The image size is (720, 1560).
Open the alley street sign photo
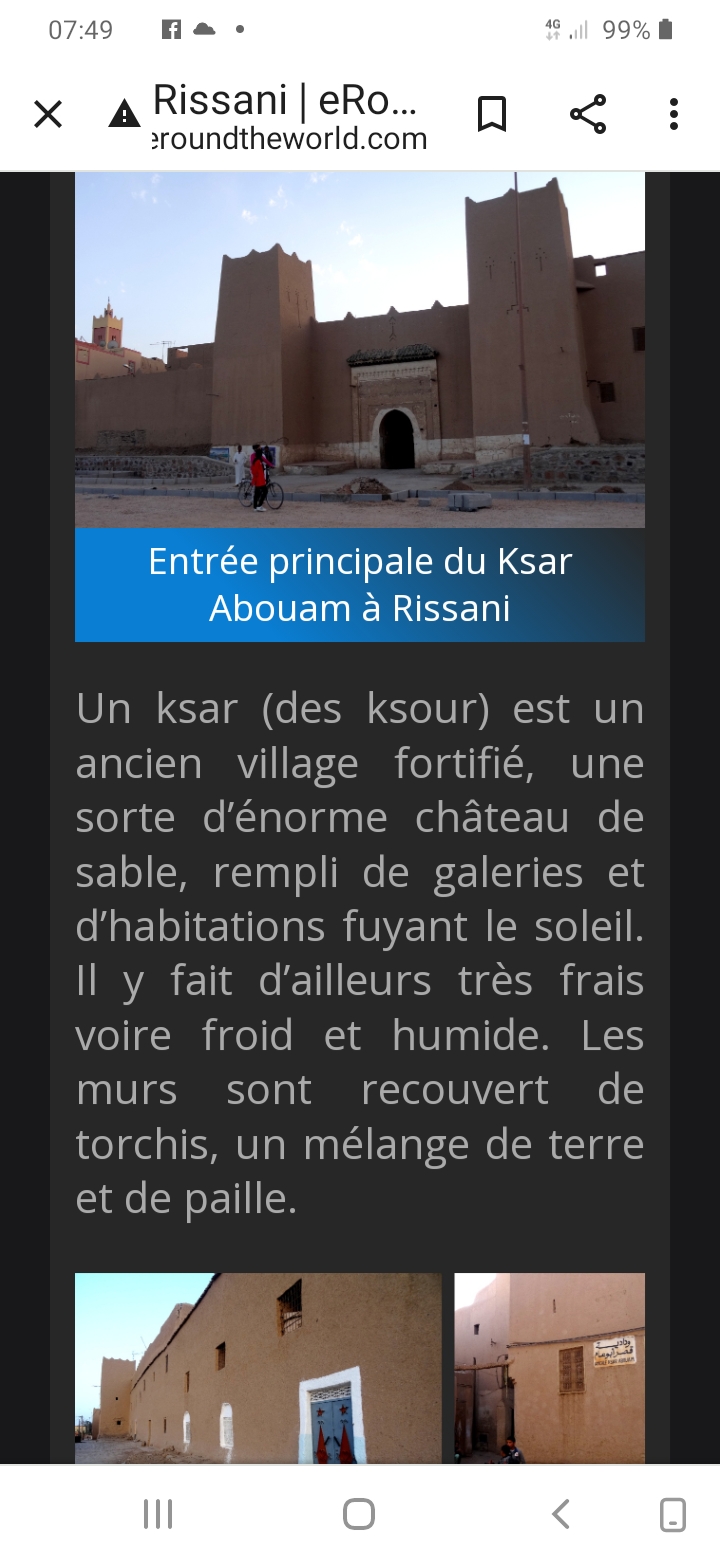[549, 1367]
